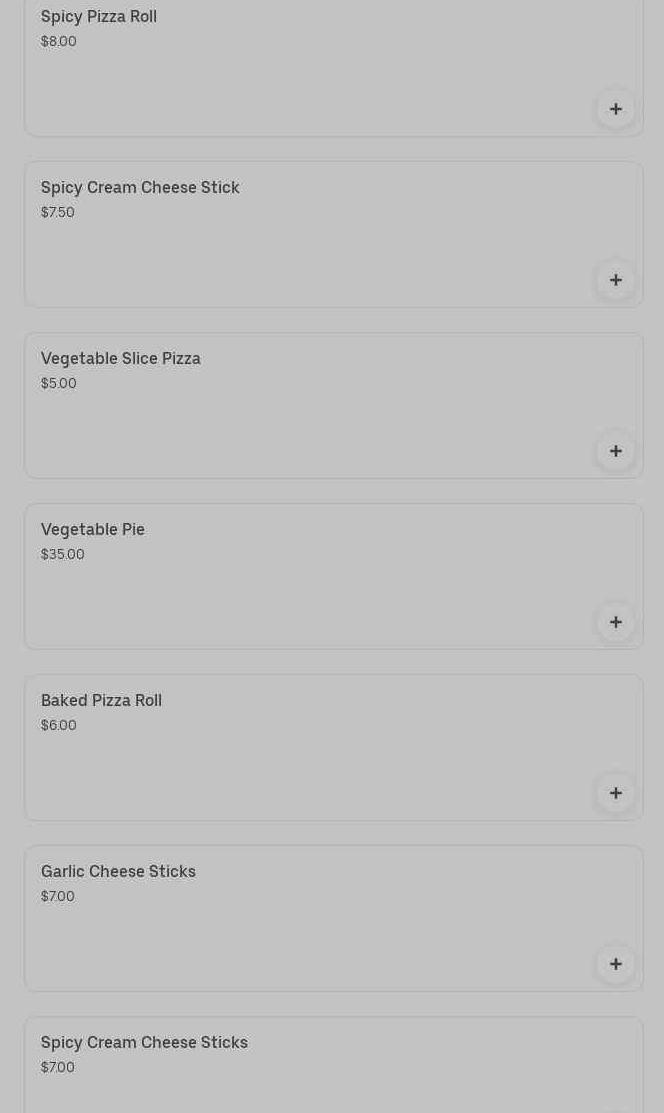This screenshot has height=1113, width=664.
Task: Add Spicy Pizza Roll to the order
Action: click(615, 109)
